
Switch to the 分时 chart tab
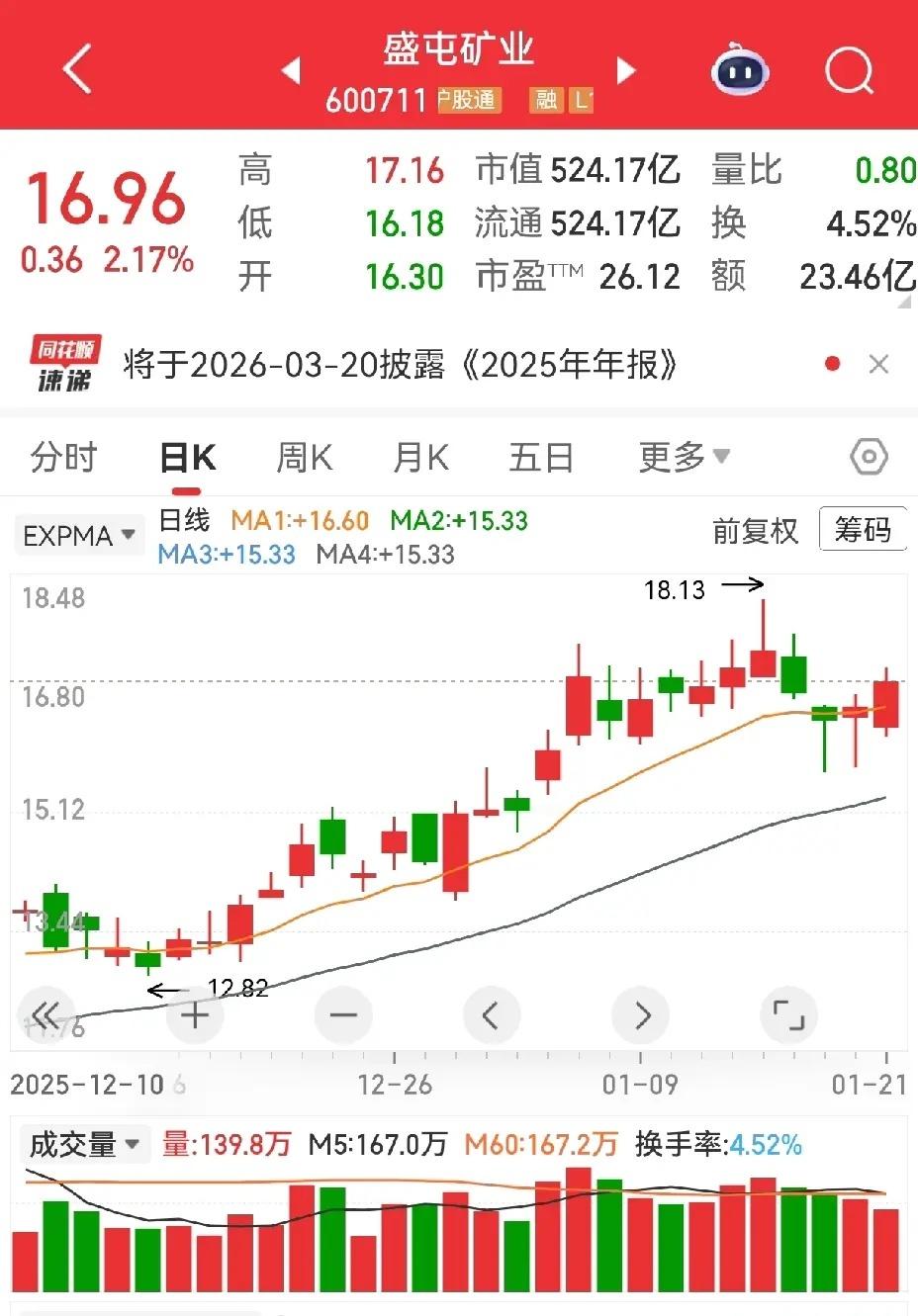point(64,458)
